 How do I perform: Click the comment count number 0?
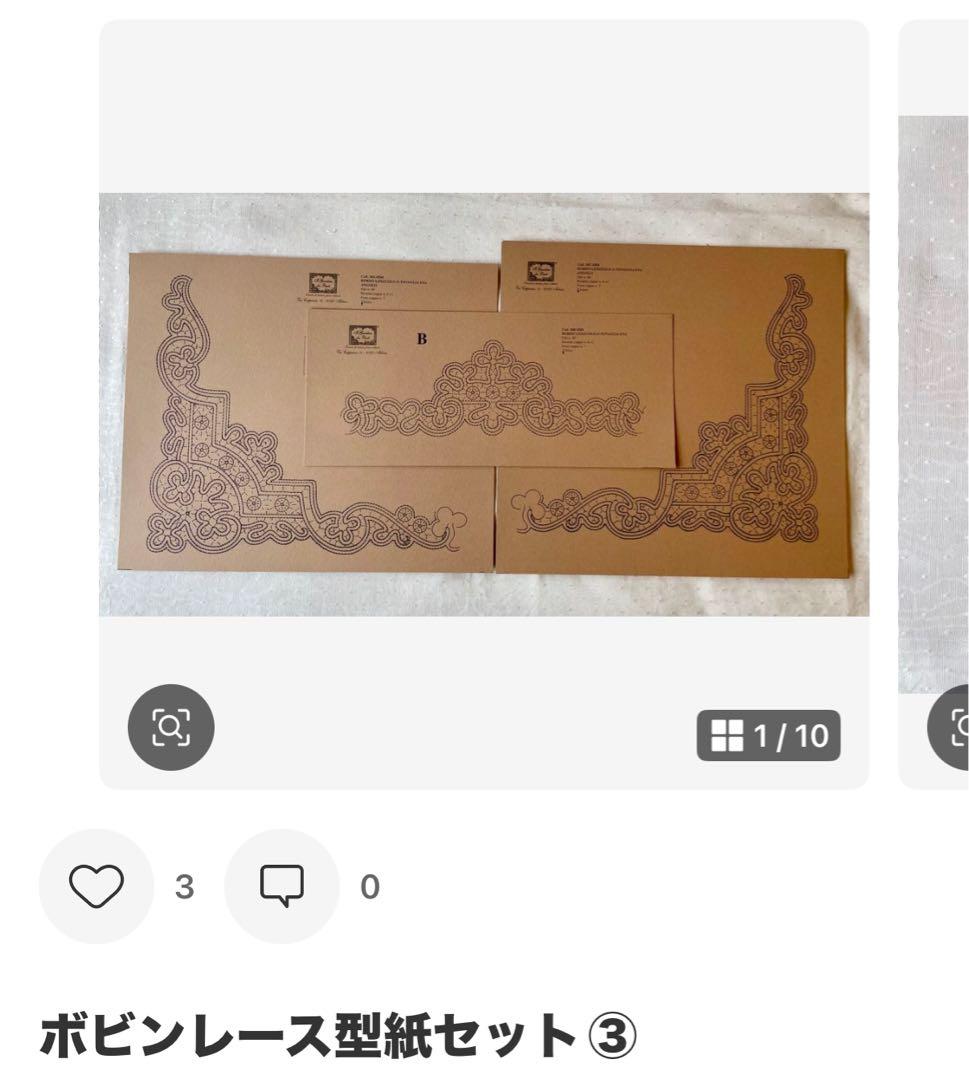click(x=371, y=887)
